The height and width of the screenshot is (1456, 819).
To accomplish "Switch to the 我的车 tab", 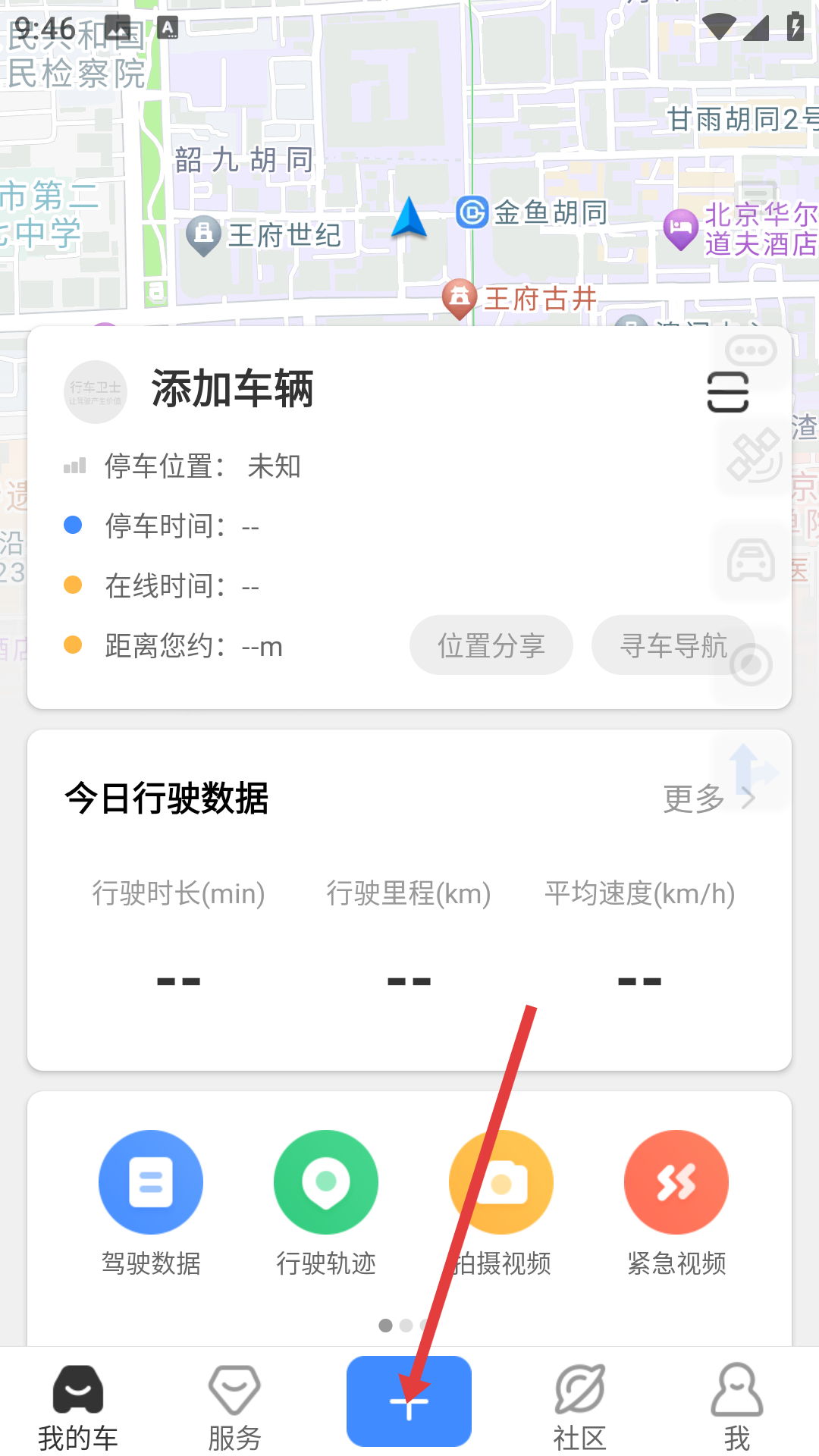I will point(78,1407).
